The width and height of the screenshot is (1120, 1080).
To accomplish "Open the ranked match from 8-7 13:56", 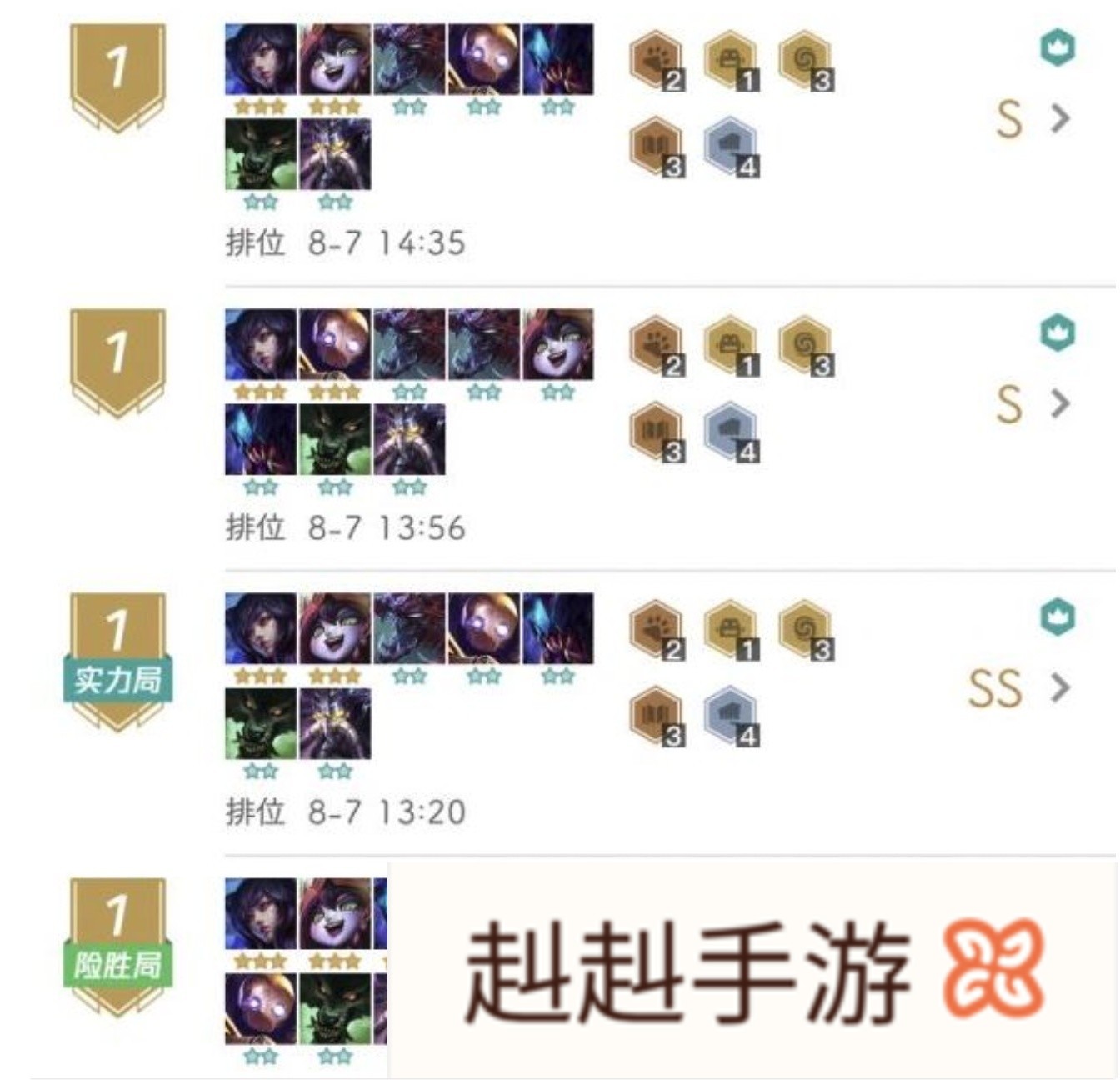I will (1059, 404).
